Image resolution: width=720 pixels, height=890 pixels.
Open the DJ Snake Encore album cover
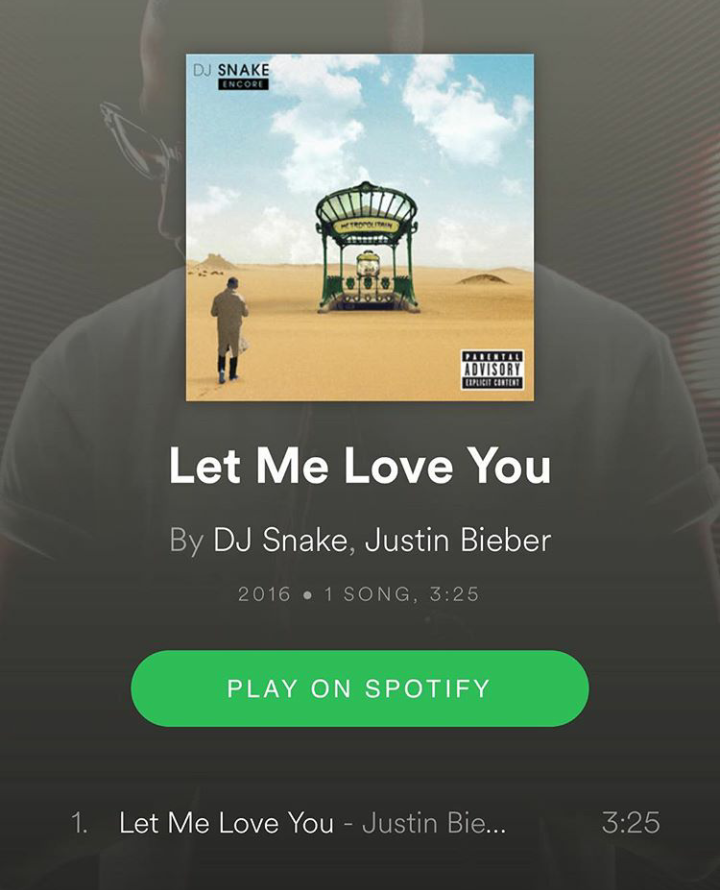pyautogui.click(x=360, y=227)
